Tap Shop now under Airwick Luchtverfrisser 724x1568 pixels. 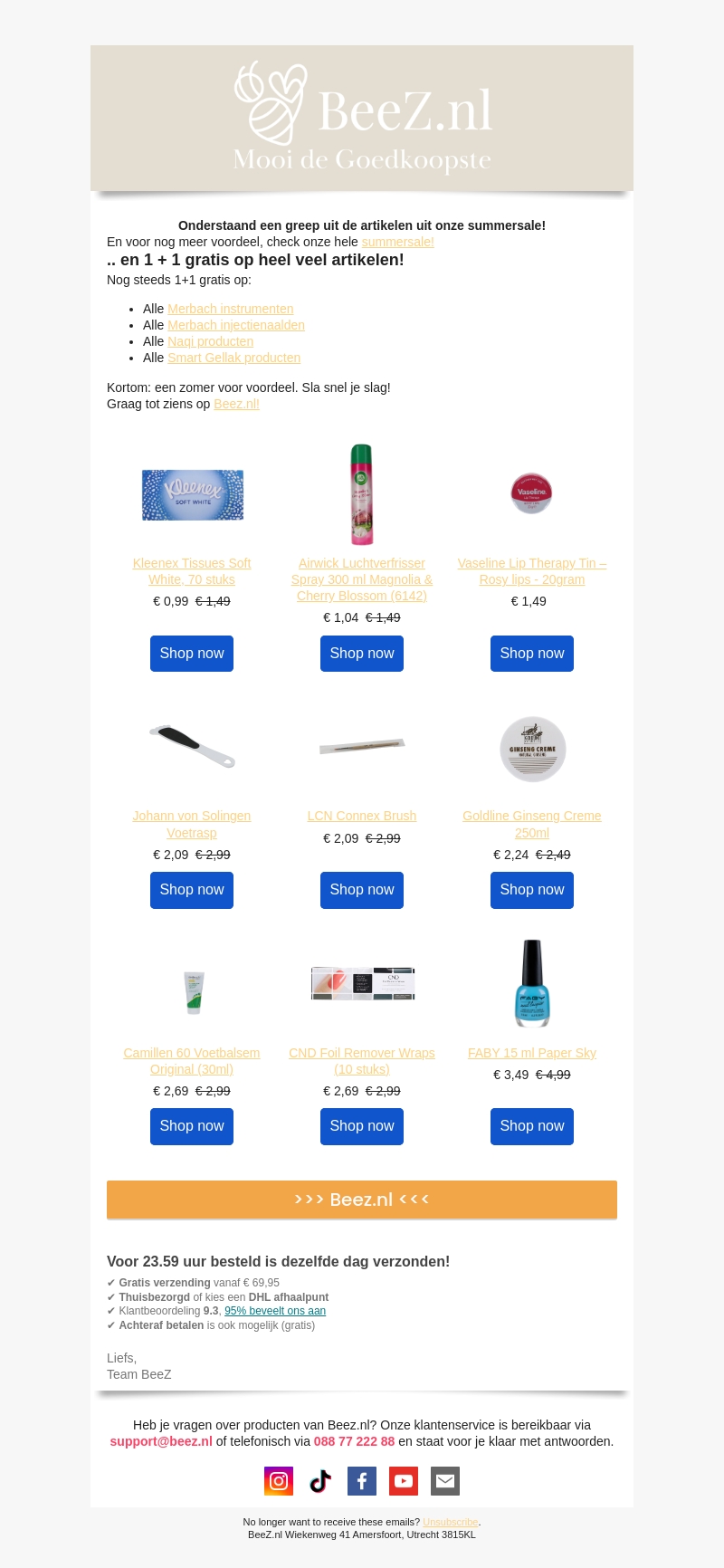pos(362,654)
